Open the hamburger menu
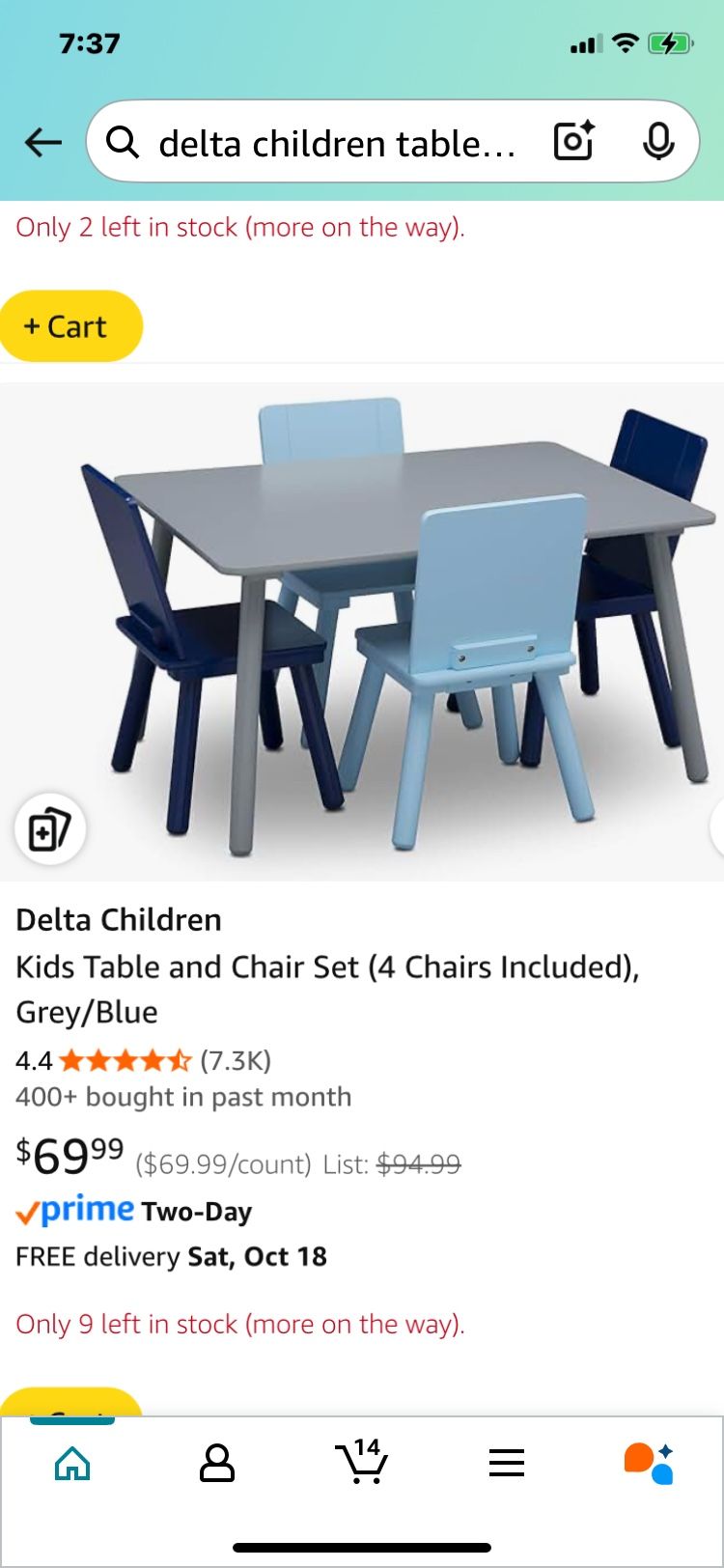This screenshot has width=724, height=1568. (x=506, y=1463)
